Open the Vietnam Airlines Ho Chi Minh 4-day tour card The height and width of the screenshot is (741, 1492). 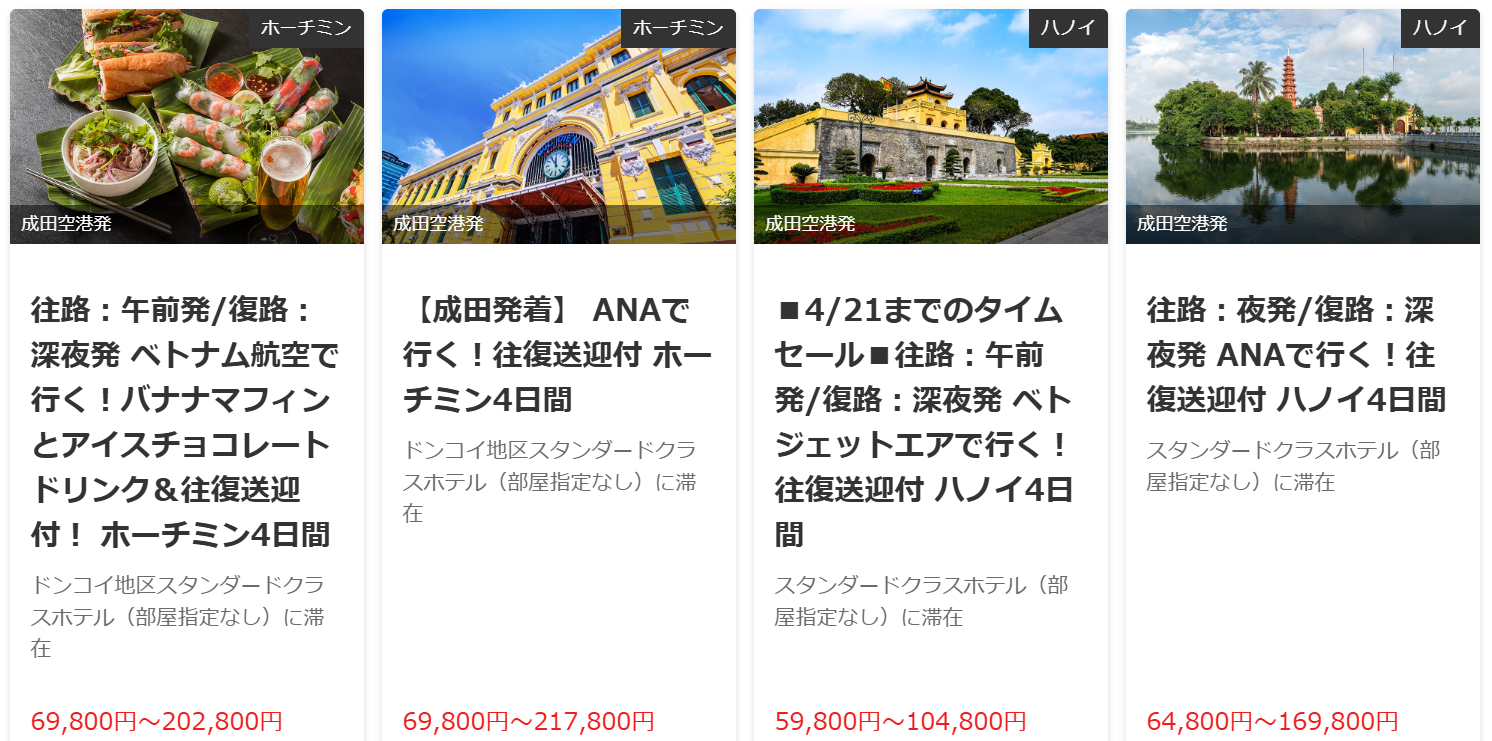click(186, 422)
